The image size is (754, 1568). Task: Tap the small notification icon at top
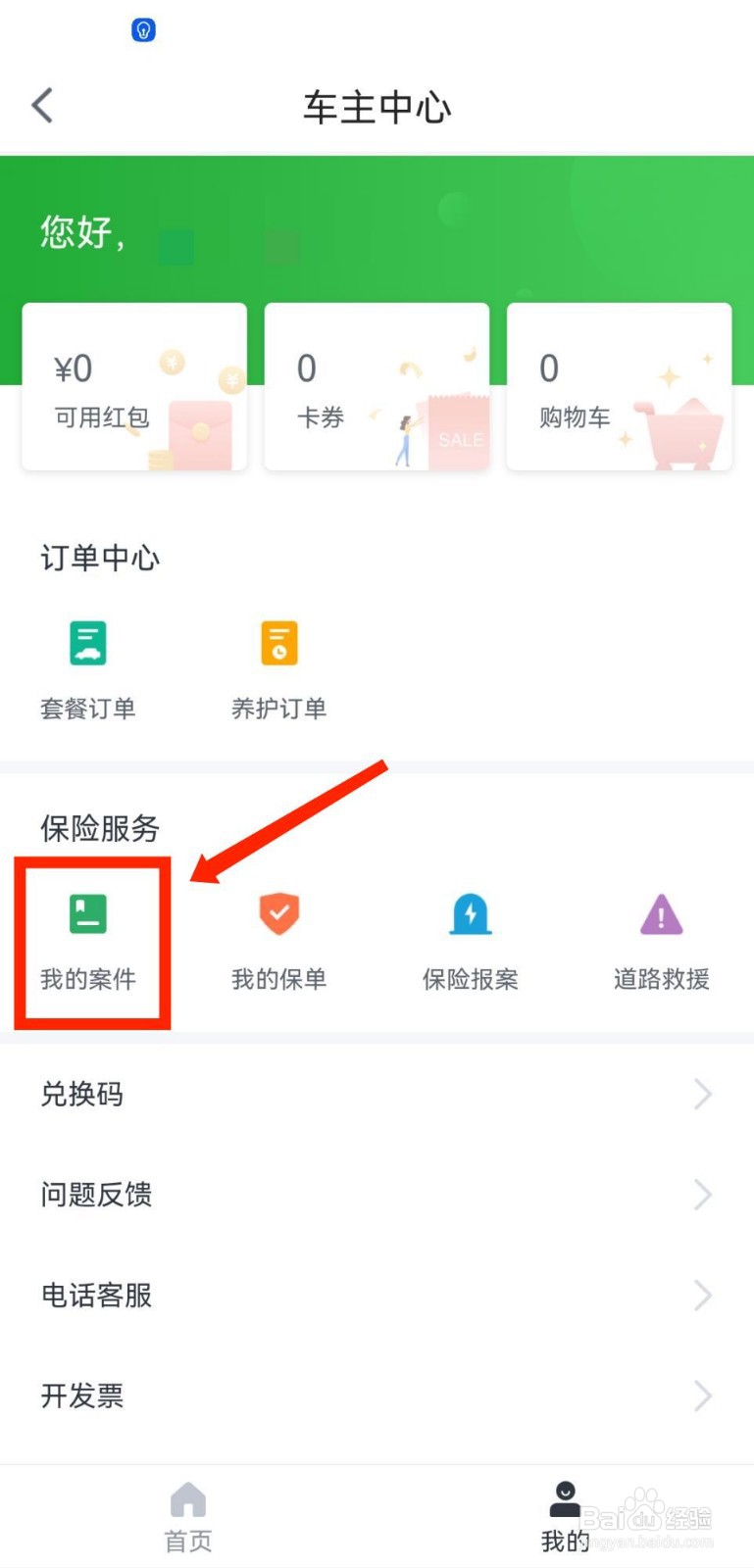click(x=143, y=29)
